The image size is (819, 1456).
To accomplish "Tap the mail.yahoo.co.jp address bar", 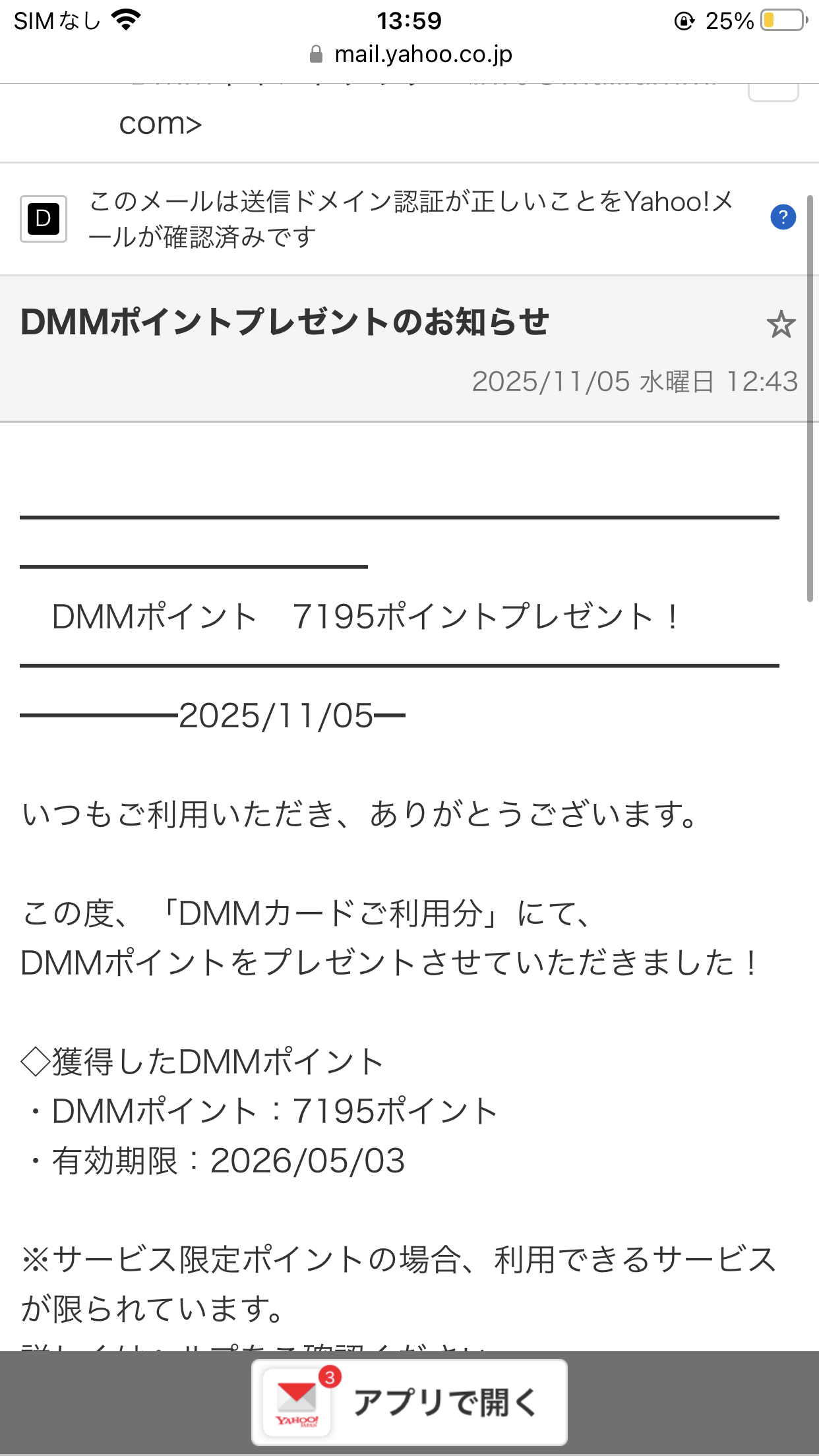I will [x=410, y=54].
